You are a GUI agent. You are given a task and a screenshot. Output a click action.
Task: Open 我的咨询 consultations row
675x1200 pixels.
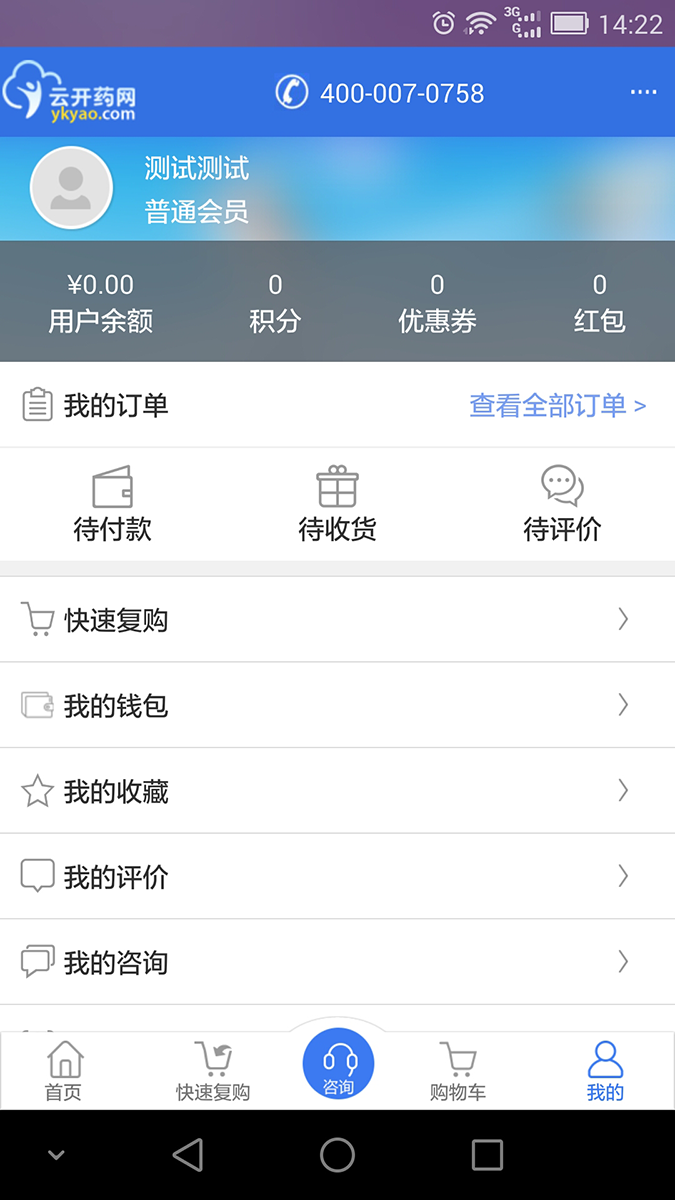(337, 962)
